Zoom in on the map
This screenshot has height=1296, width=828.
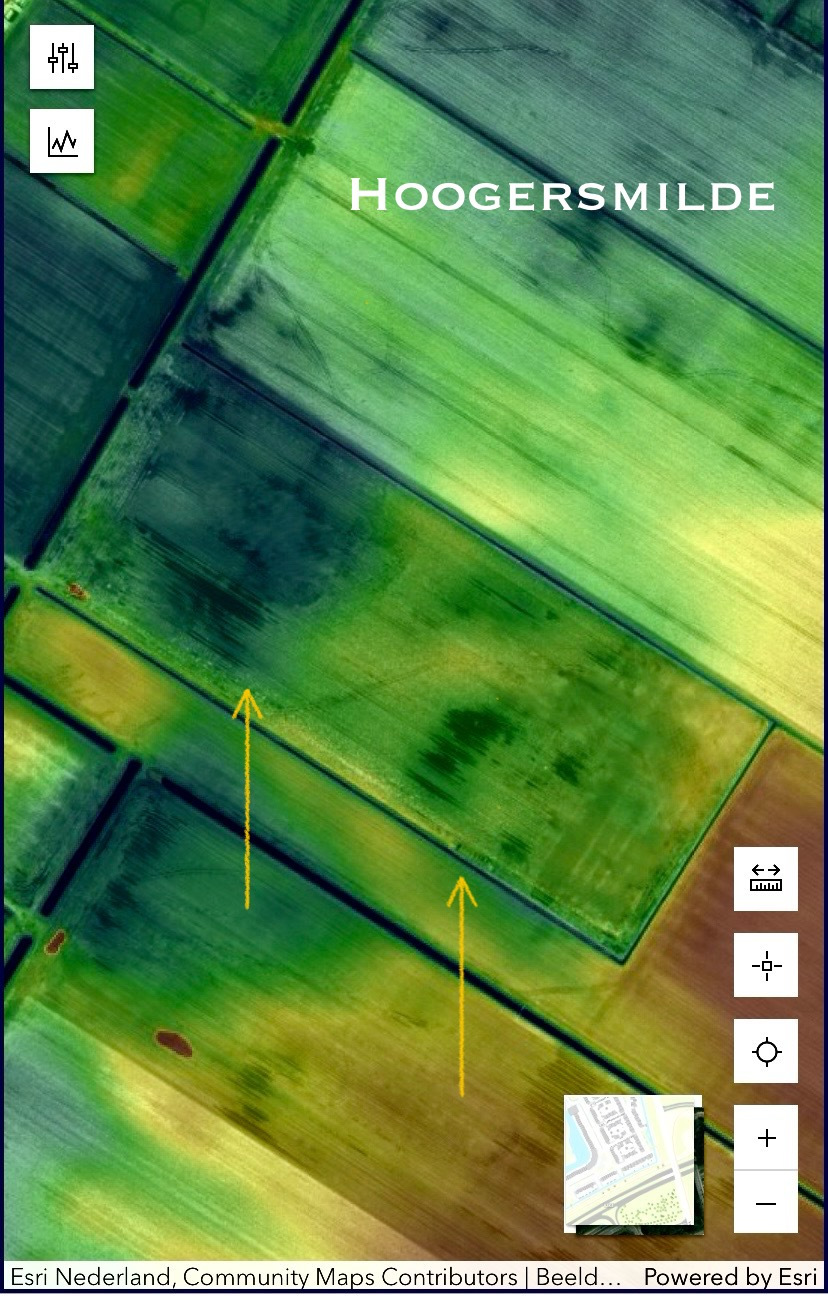[766, 1138]
